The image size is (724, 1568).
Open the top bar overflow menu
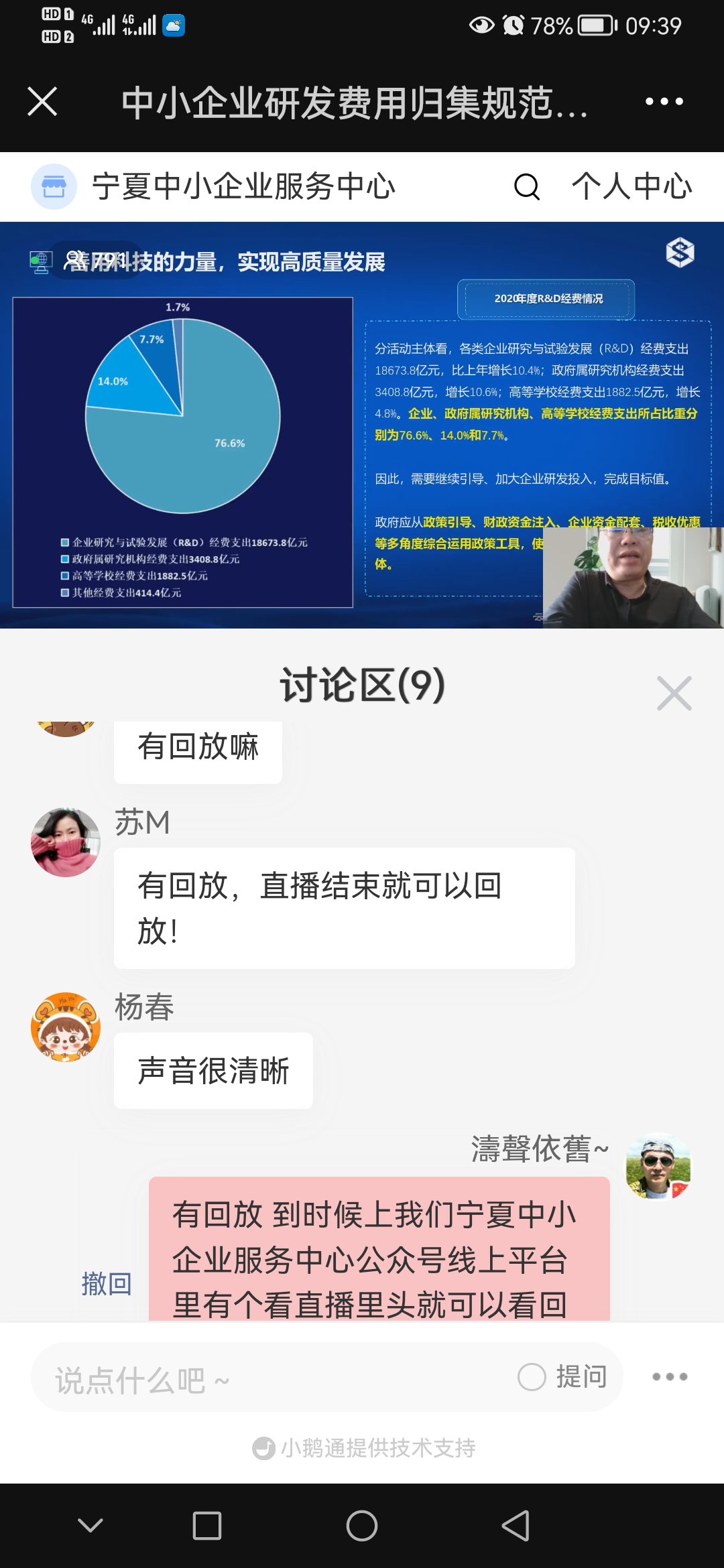pyautogui.click(x=664, y=102)
